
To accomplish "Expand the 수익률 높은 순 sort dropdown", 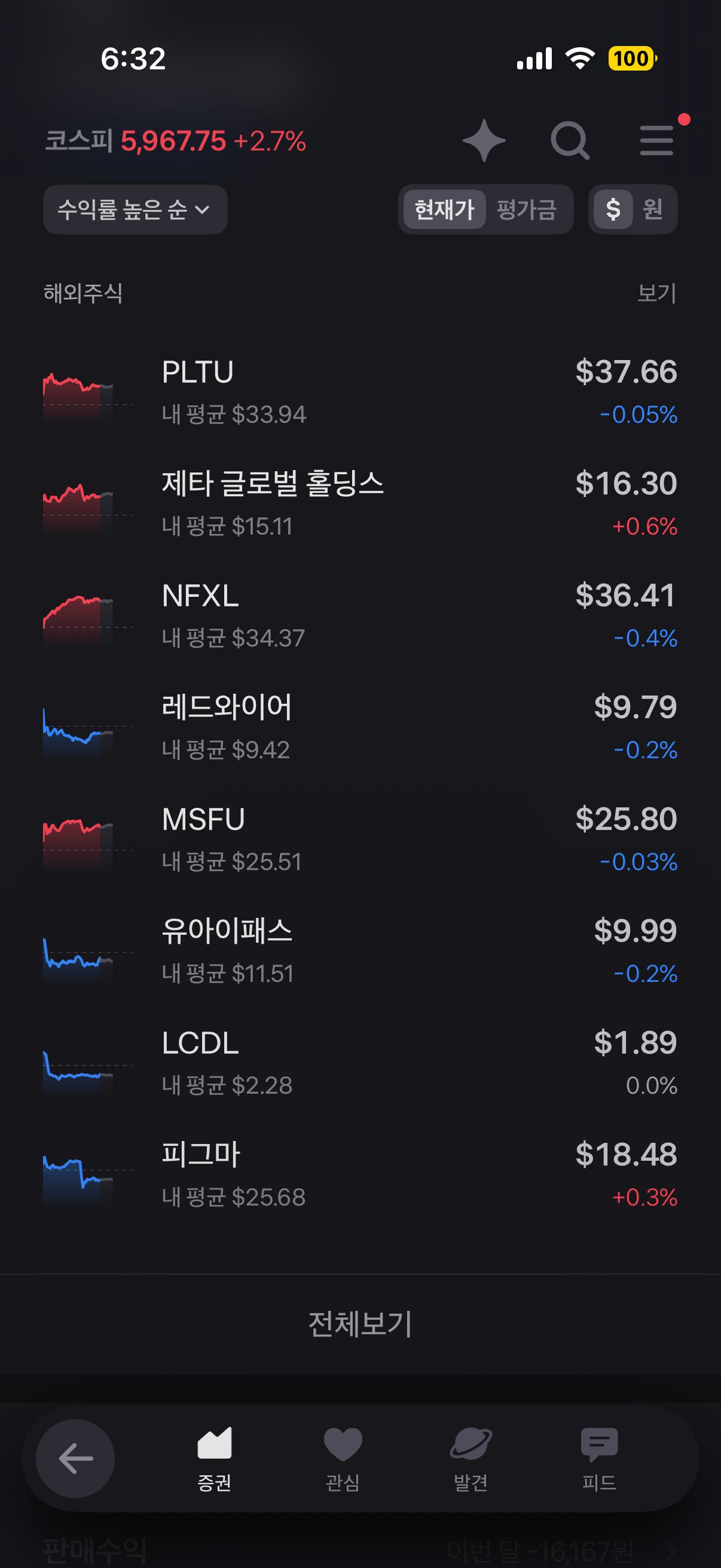I will tap(135, 210).
